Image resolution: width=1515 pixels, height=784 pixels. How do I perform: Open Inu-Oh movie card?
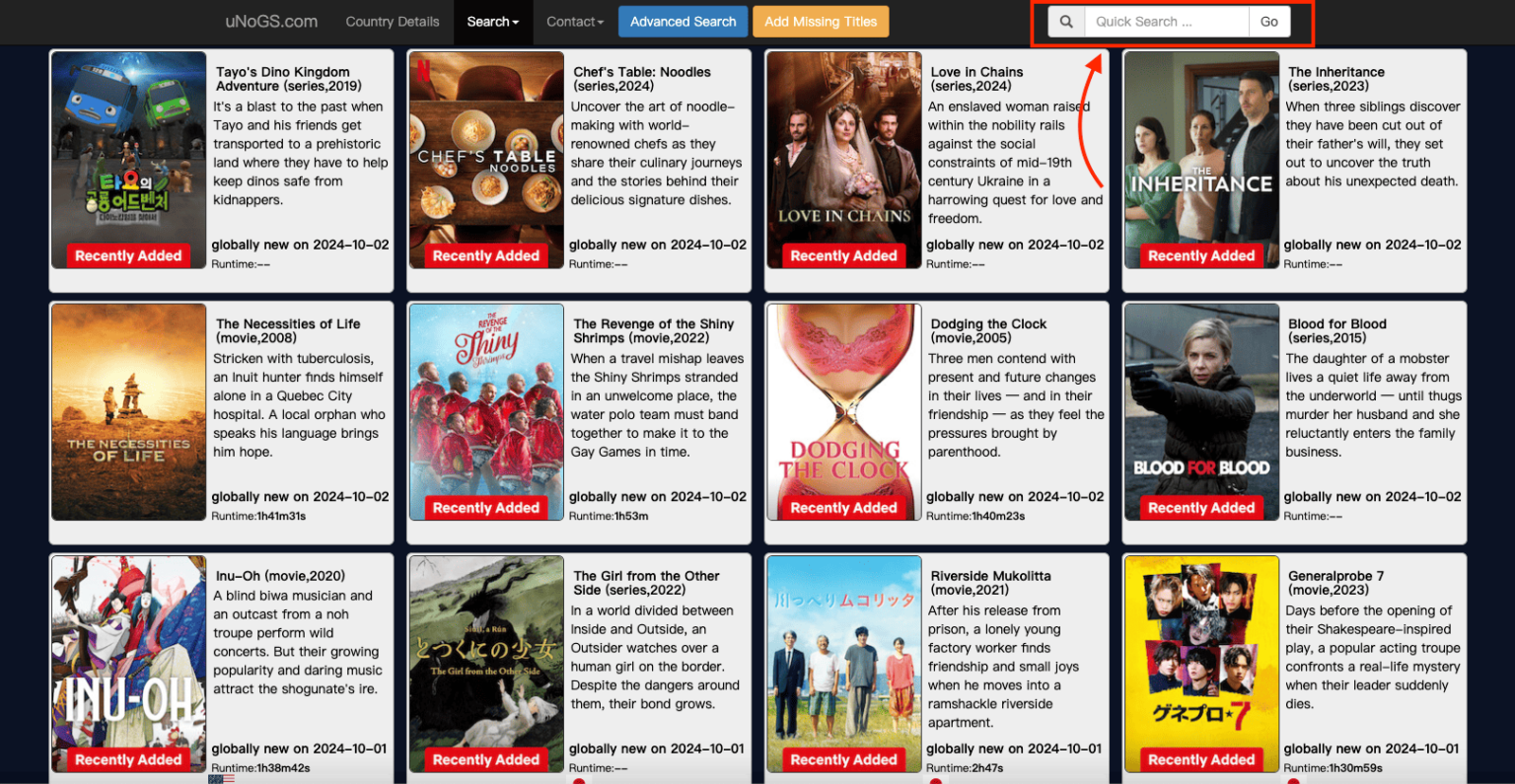click(129, 663)
